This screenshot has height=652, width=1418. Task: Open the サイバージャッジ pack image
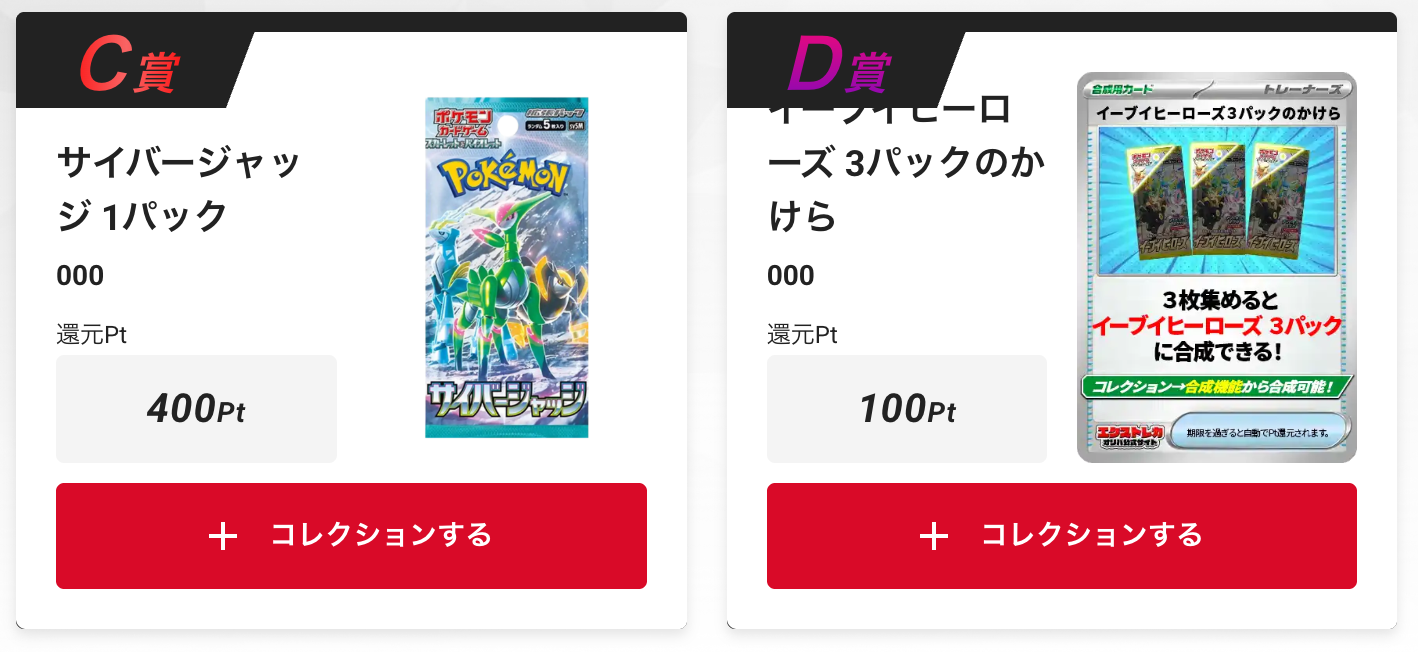pos(506,268)
